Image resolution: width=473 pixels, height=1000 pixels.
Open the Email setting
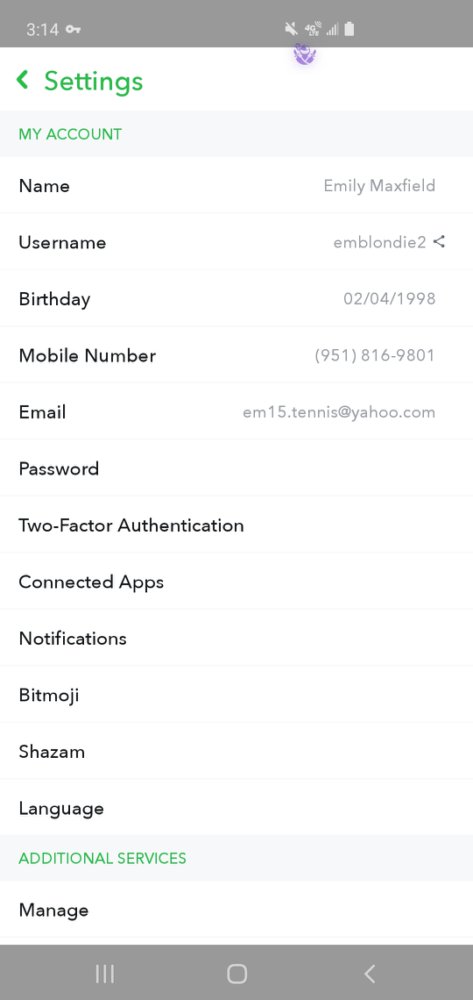click(x=236, y=412)
